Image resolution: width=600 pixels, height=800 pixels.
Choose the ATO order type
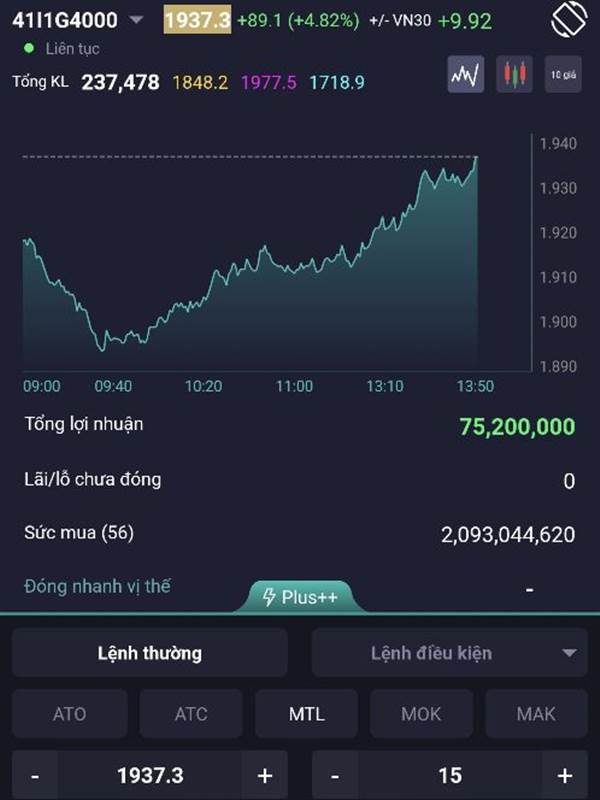(69, 714)
